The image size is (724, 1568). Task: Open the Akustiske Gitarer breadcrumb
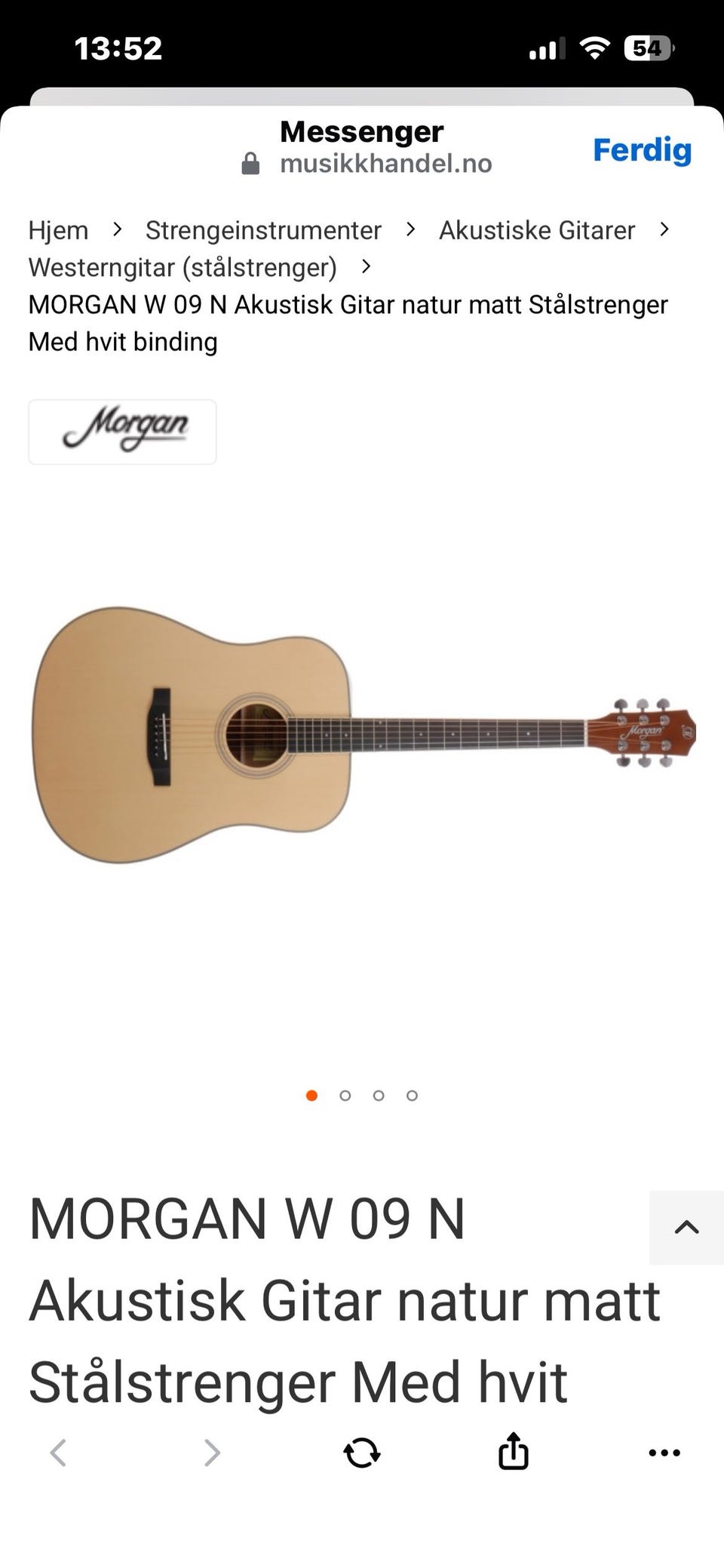pyautogui.click(x=537, y=230)
